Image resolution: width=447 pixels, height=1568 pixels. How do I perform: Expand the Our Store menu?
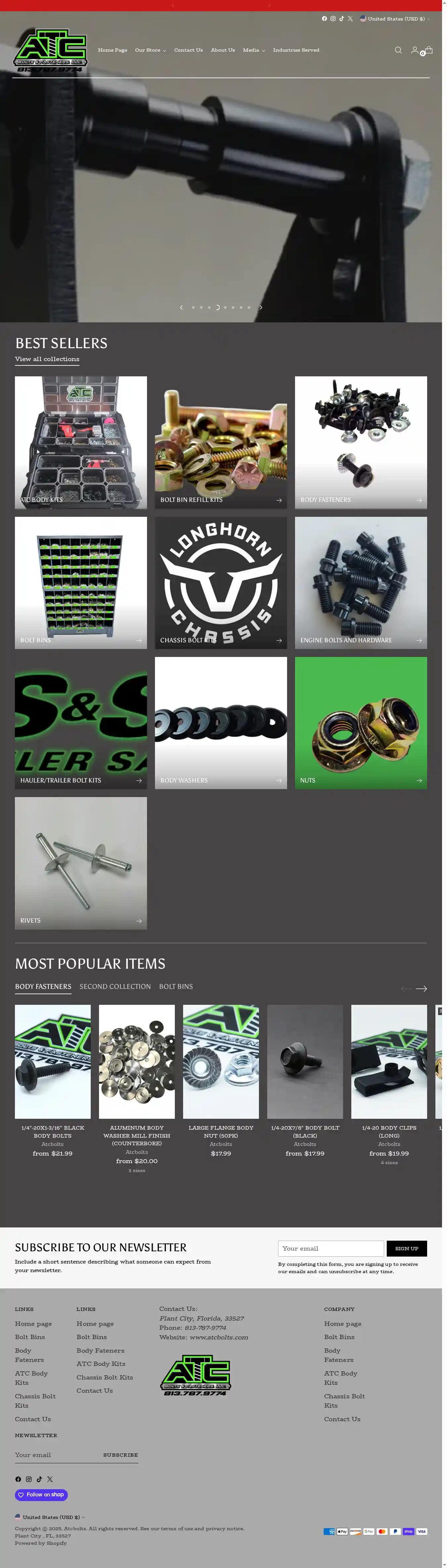[150, 50]
